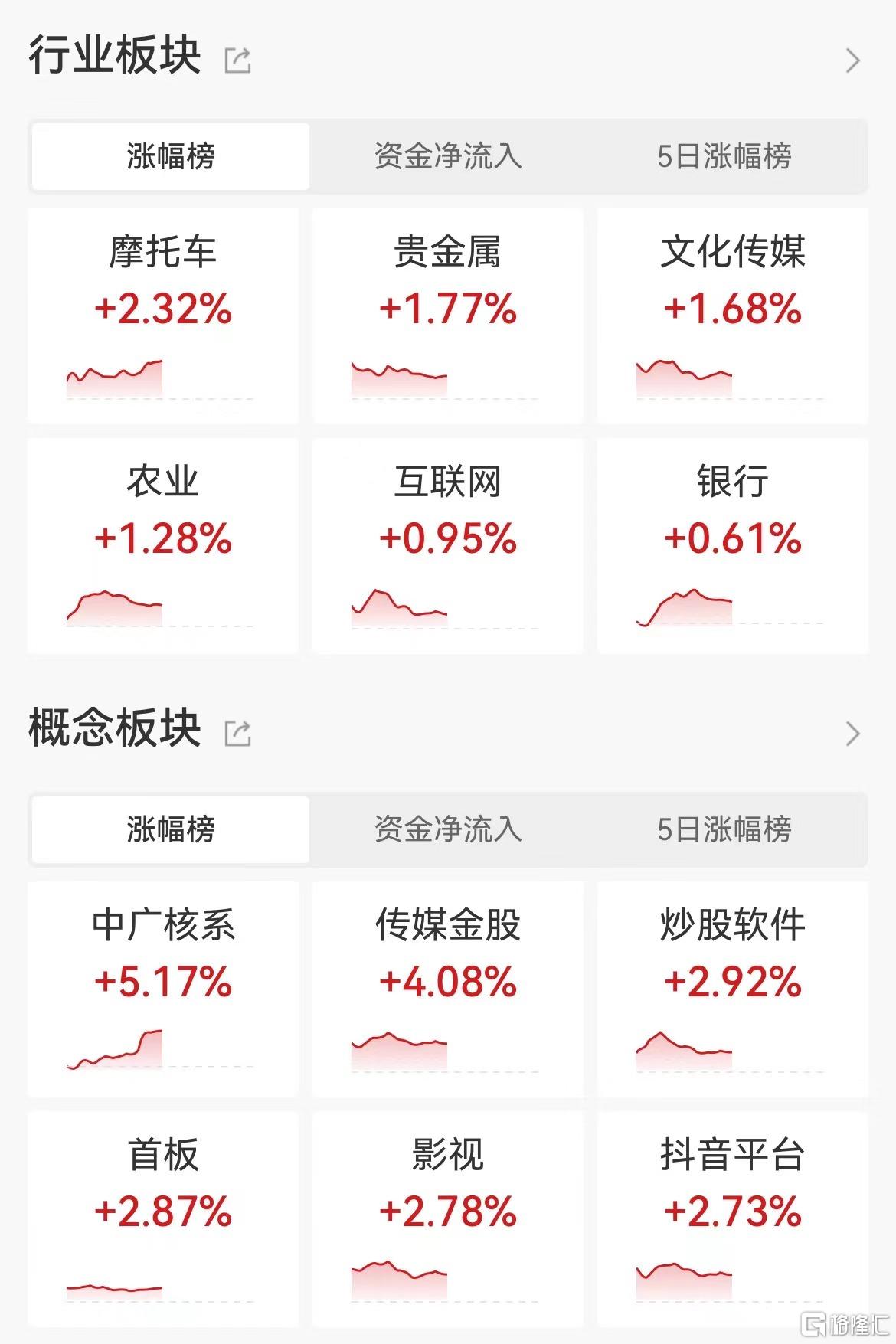896x1344 pixels.
Task: Expand 概念板块 via the right arrow
Action: point(852,734)
